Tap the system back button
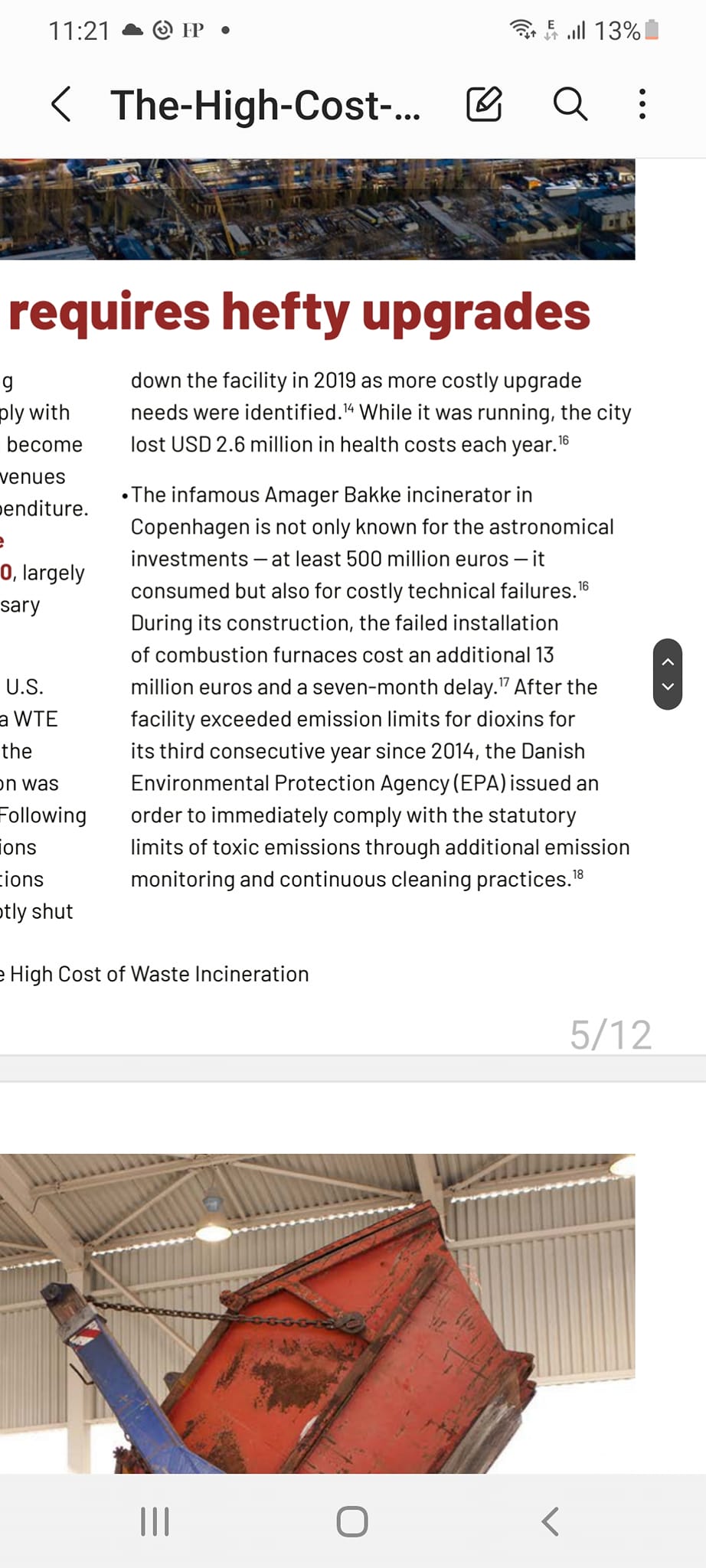Viewport: 706px width, 1568px height. (x=550, y=1521)
